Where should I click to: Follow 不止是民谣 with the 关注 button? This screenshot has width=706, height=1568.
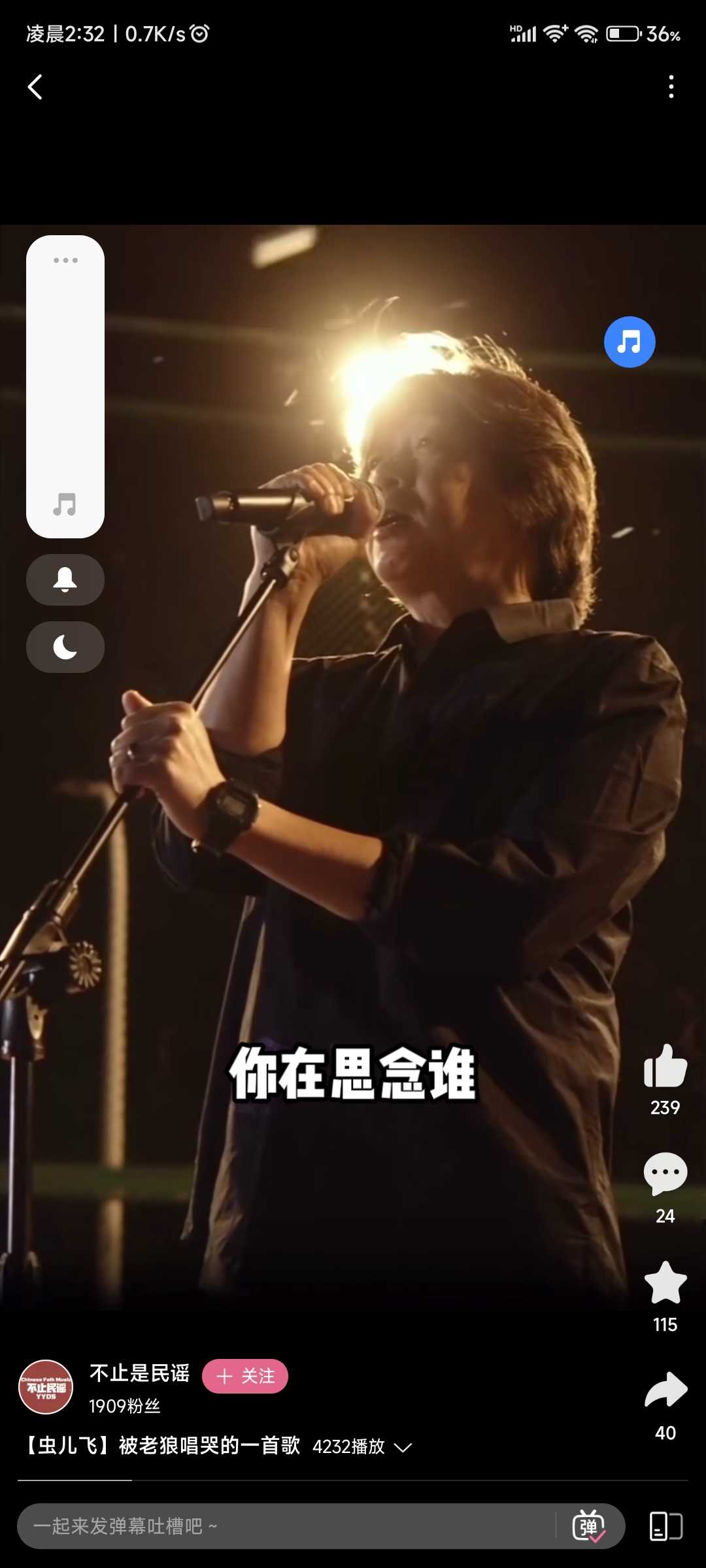tap(245, 1376)
